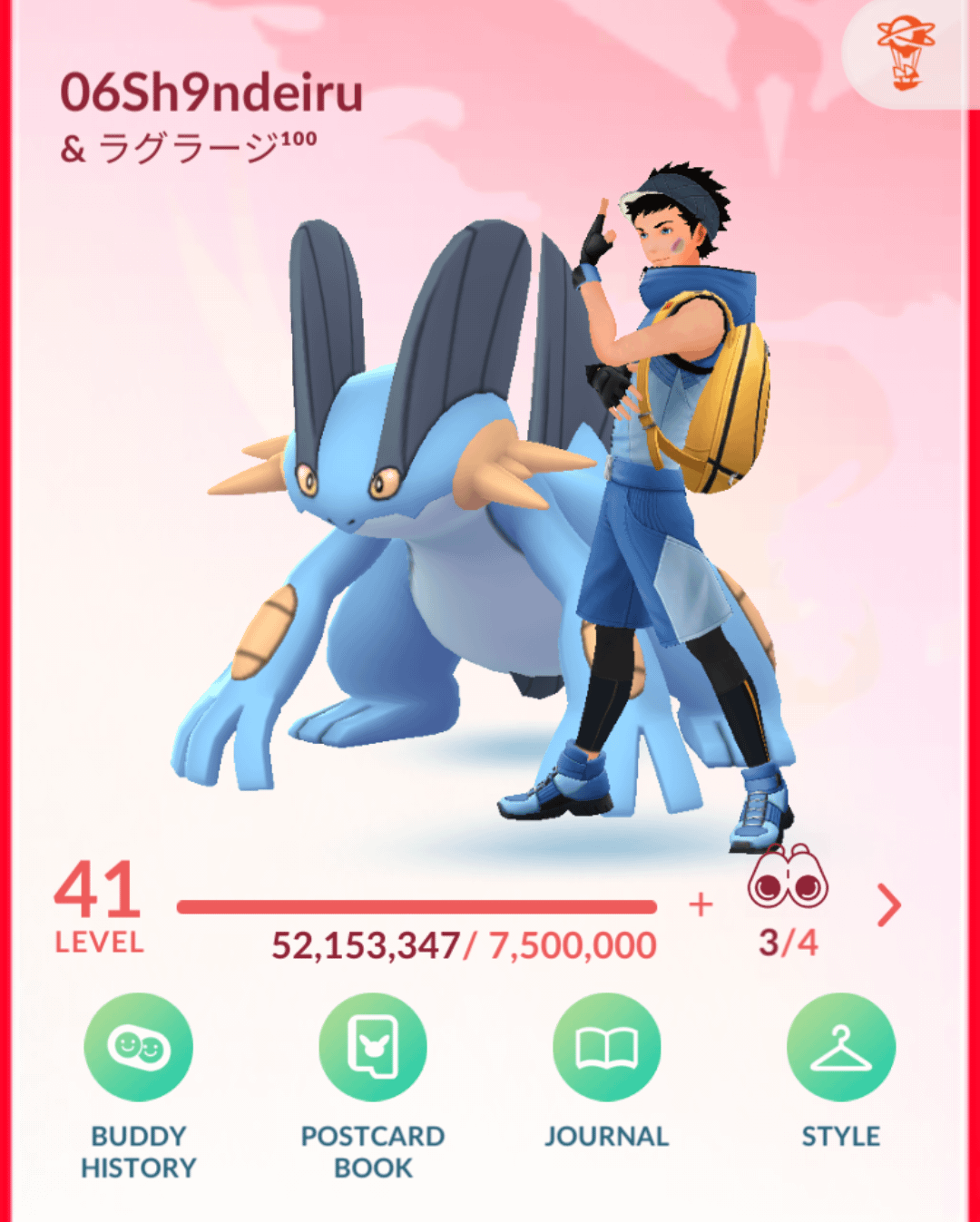Open avatar Style customization
The image size is (980, 1222).
(x=840, y=1048)
